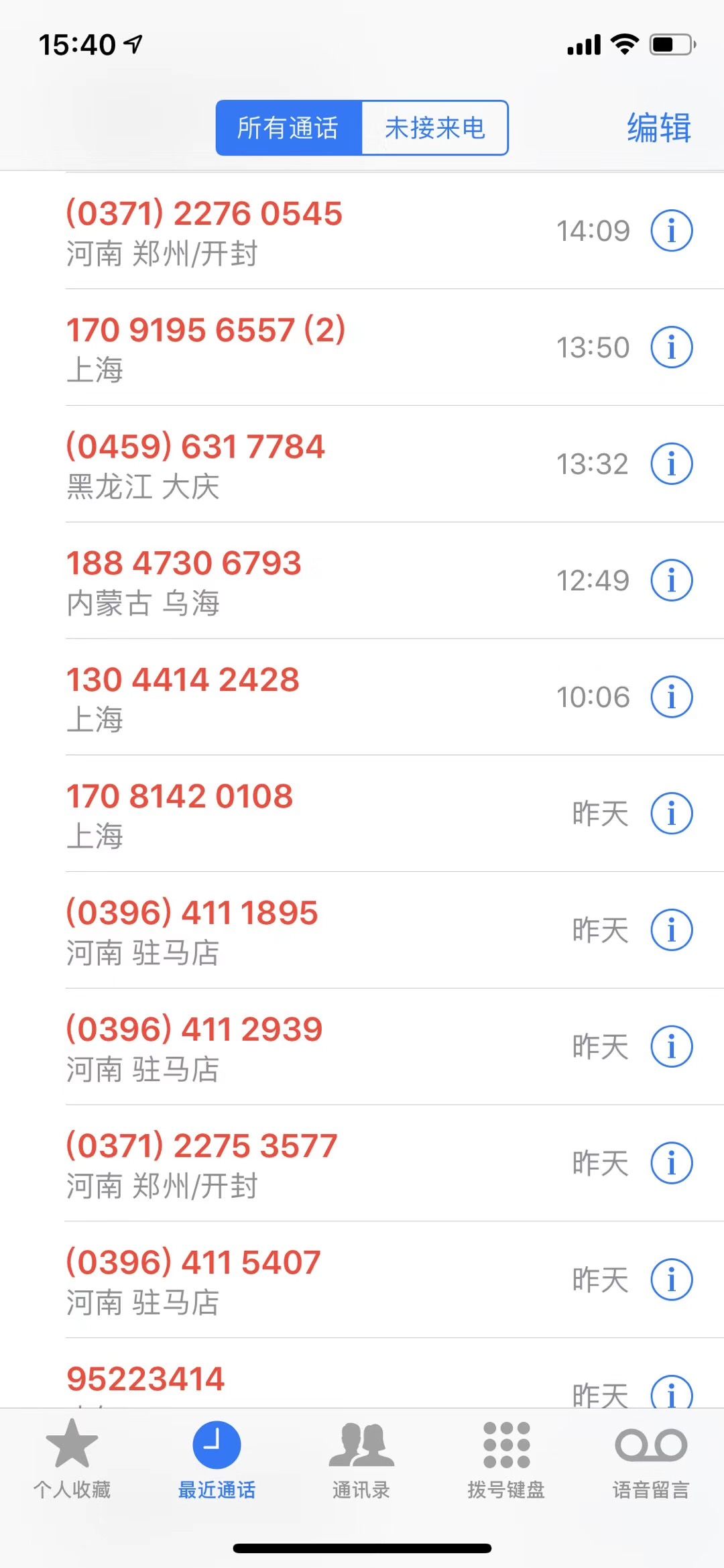Image resolution: width=724 pixels, height=1568 pixels.
Task: Call back (0459) 631 7784 from 大庆
Action: (268, 464)
